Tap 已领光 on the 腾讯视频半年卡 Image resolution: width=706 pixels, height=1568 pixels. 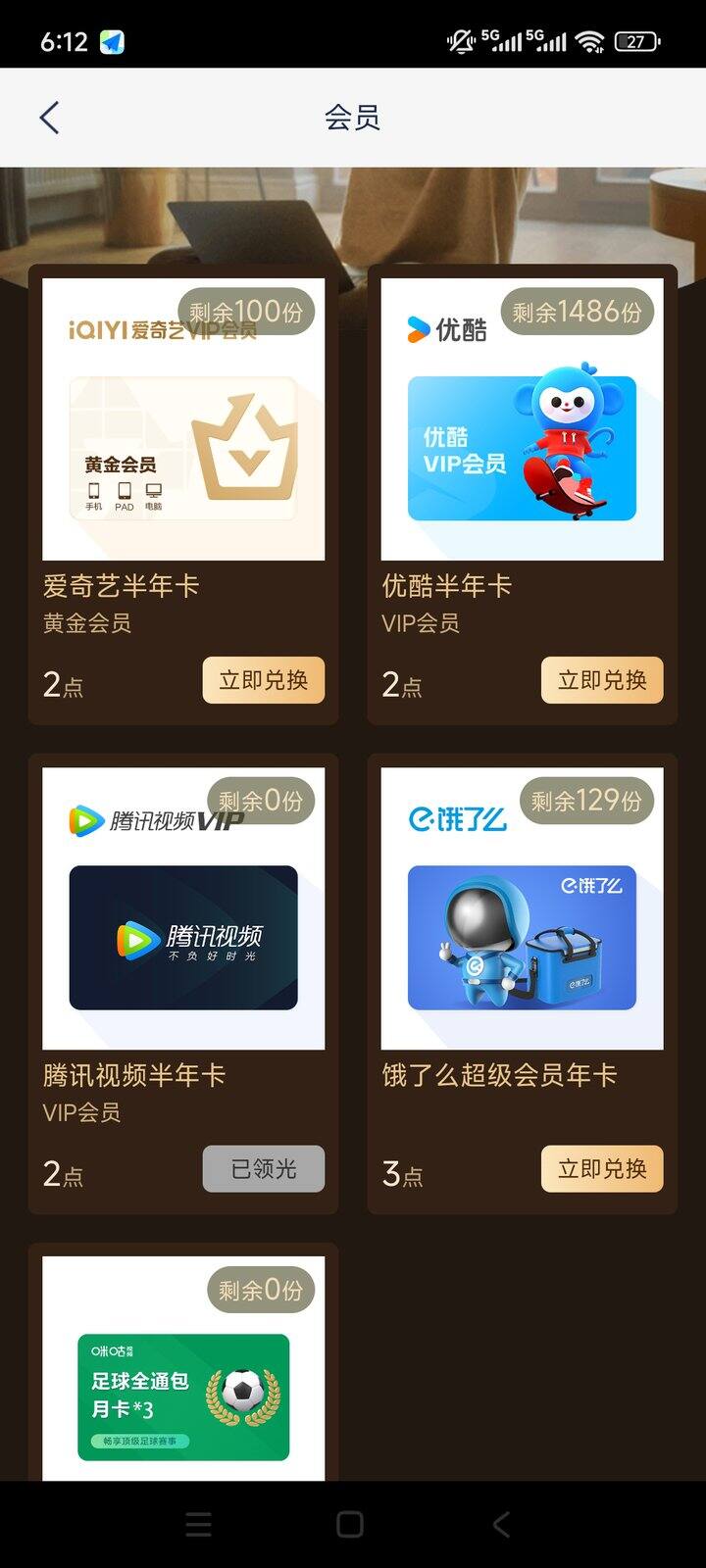[263, 1169]
